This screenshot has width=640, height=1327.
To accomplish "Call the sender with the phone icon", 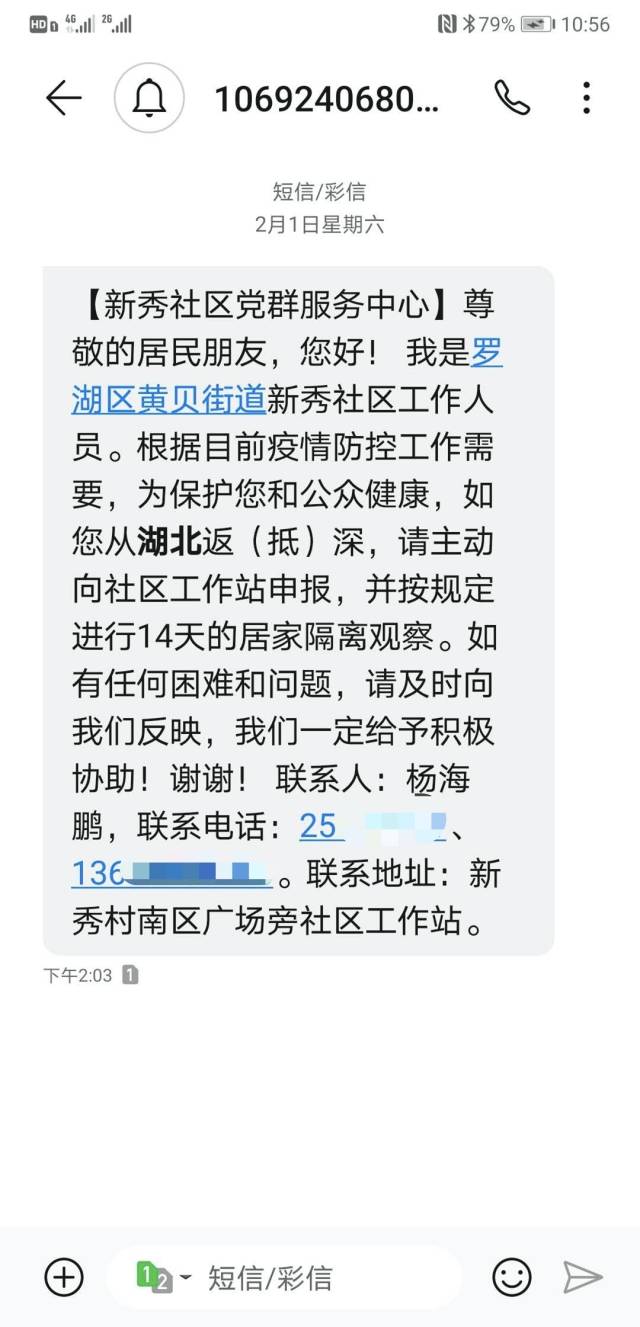I will pyautogui.click(x=512, y=97).
